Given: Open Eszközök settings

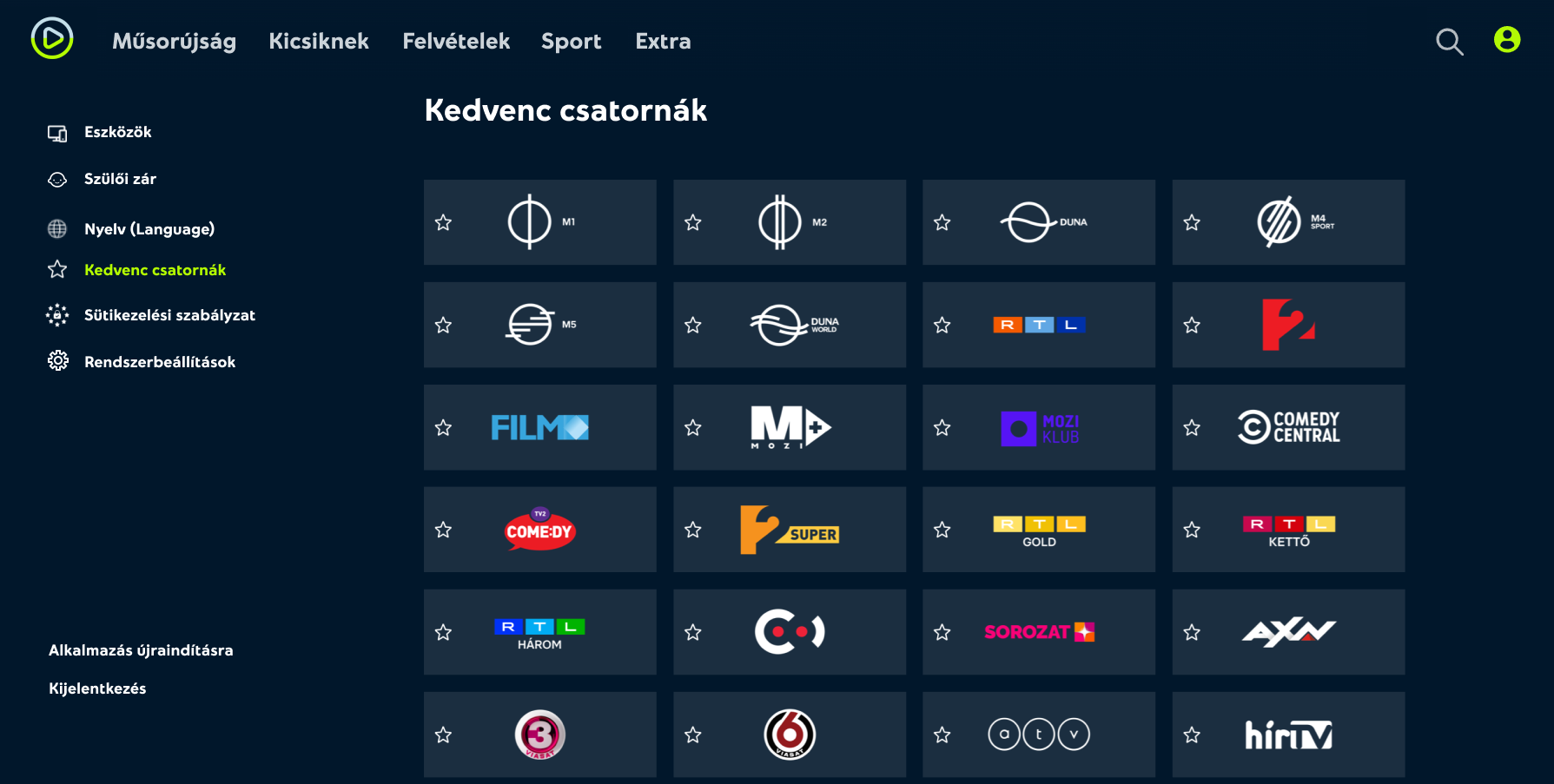Looking at the screenshot, I should point(117,132).
